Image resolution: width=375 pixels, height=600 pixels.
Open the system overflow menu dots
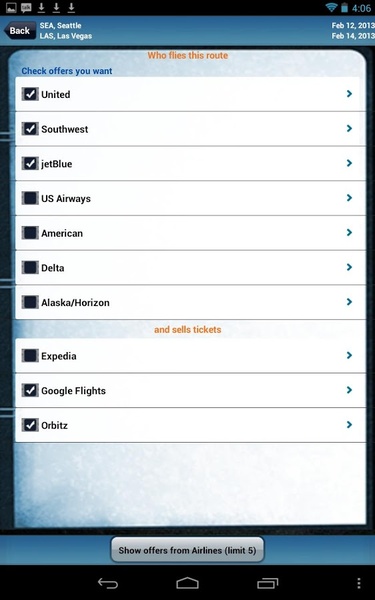point(359,583)
